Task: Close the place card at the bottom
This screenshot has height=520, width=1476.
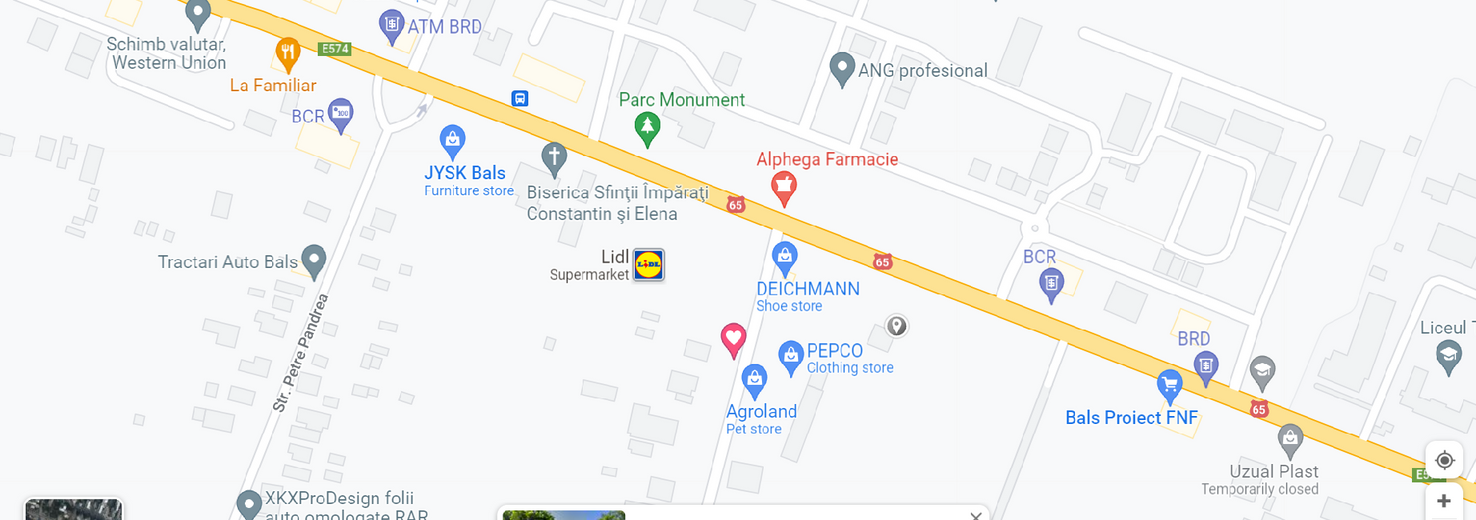Action: coord(975,515)
